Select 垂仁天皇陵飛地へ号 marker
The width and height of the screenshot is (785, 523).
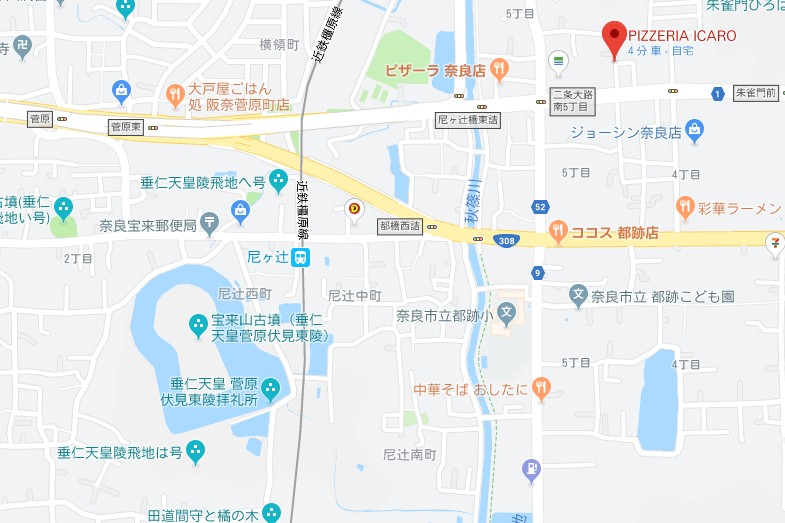pos(278,182)
